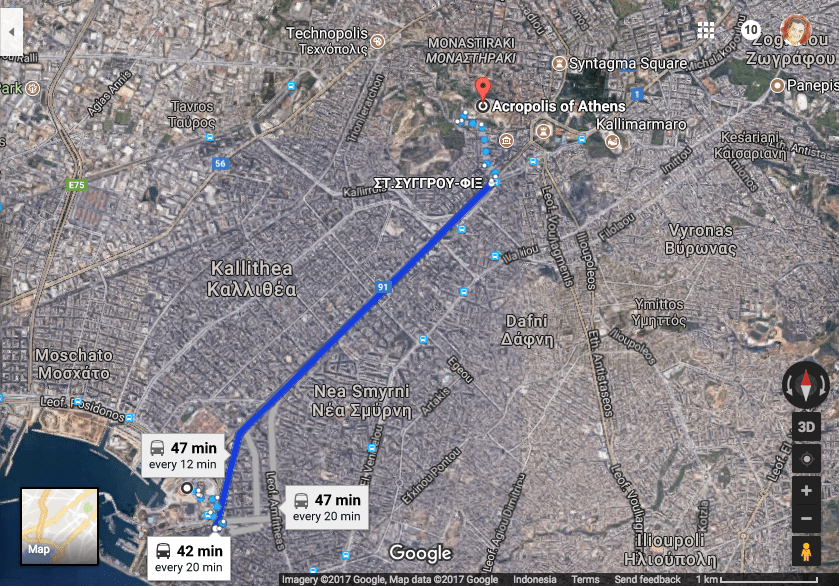The image size is (839, 586).
Task: Open the Send feedback link
Action: pos(647,580)
